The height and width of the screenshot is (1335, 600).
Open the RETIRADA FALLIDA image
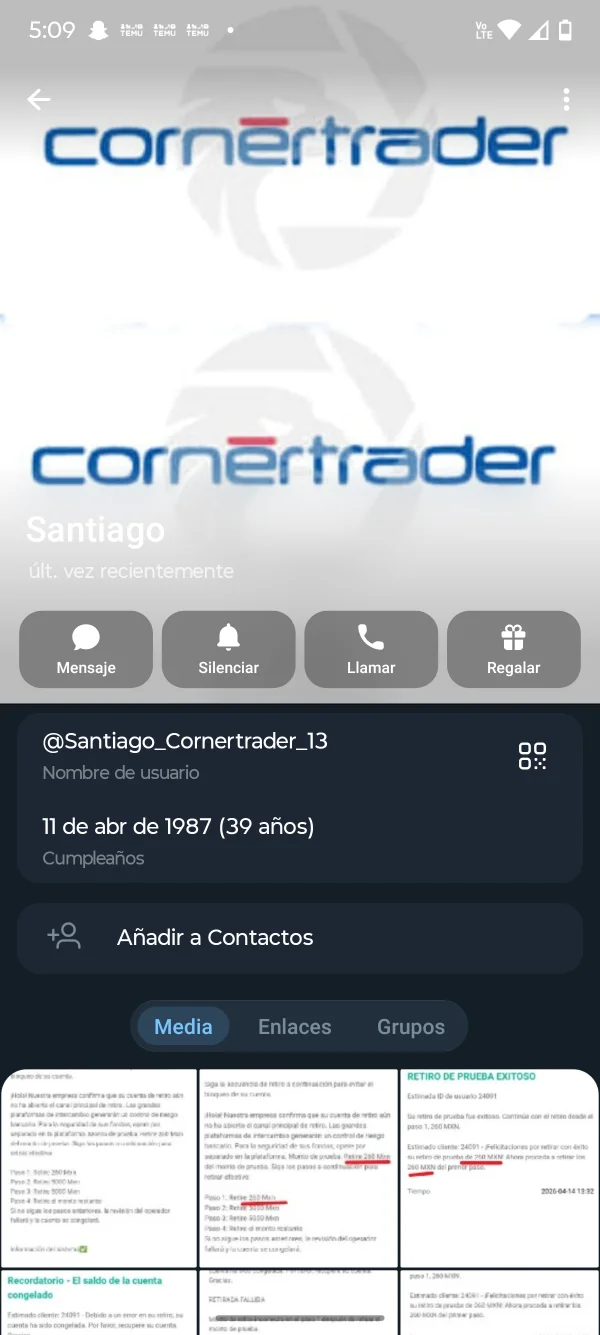(298, 1302)
